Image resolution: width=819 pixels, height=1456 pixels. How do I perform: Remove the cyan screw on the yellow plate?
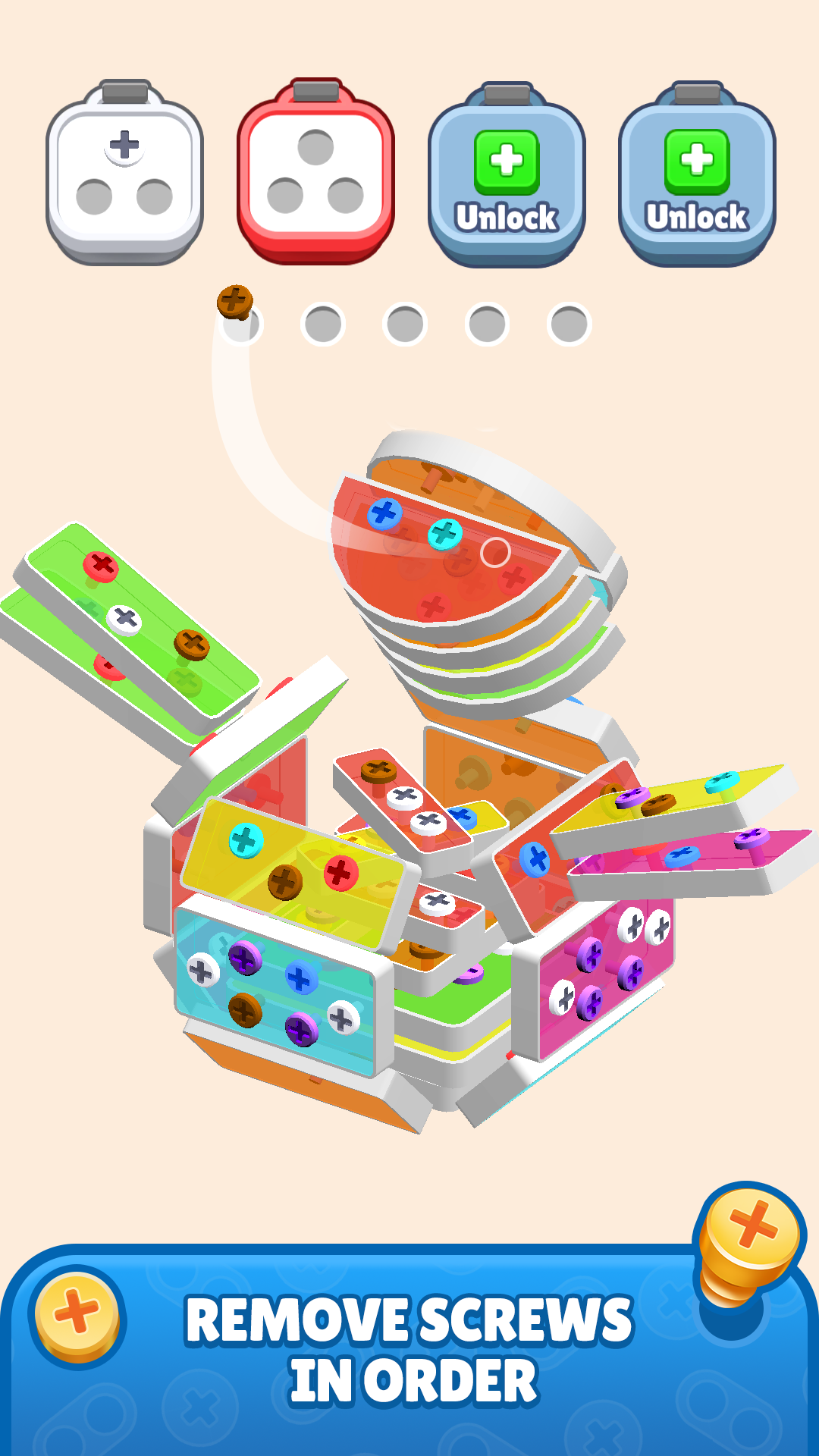[246, 840]
